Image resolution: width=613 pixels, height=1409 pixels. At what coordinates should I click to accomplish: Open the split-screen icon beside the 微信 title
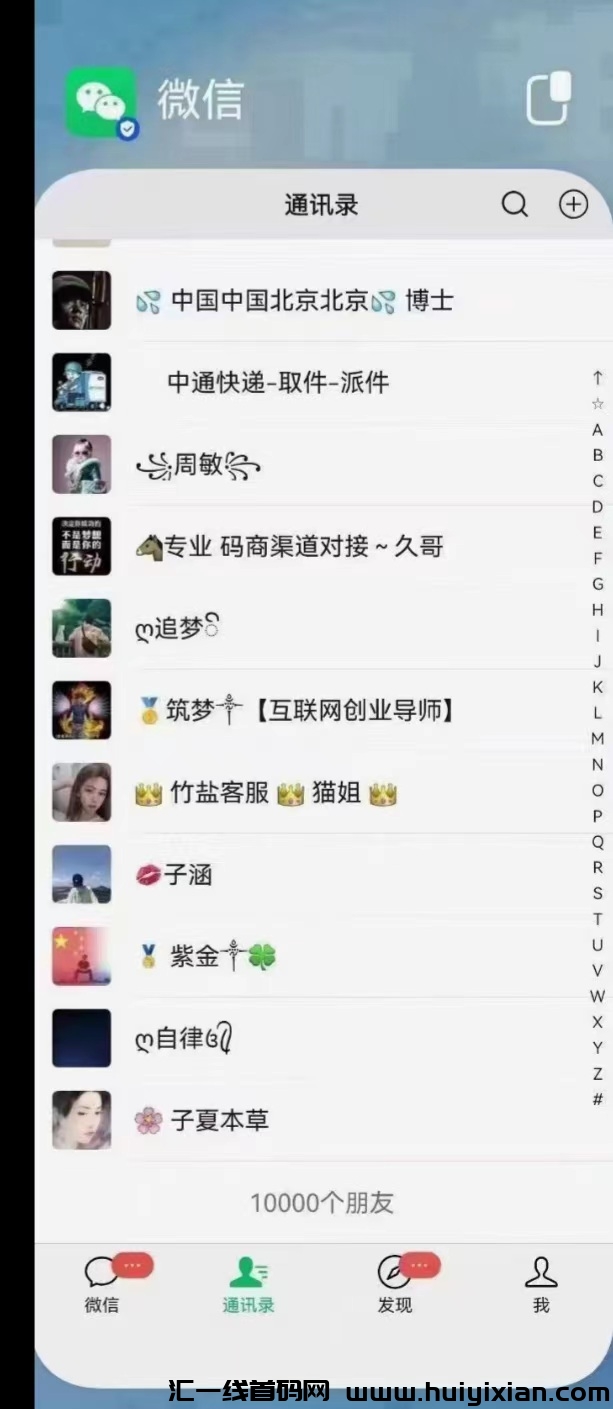(x=548, y=97)
